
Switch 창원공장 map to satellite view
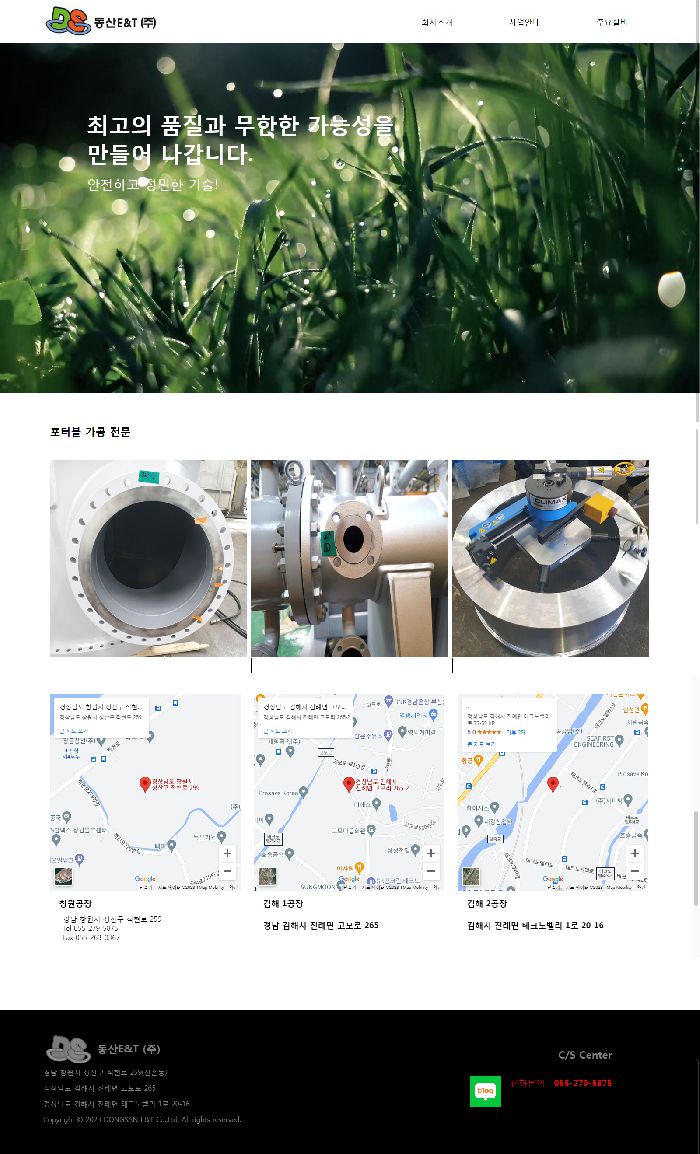(64, 877)
